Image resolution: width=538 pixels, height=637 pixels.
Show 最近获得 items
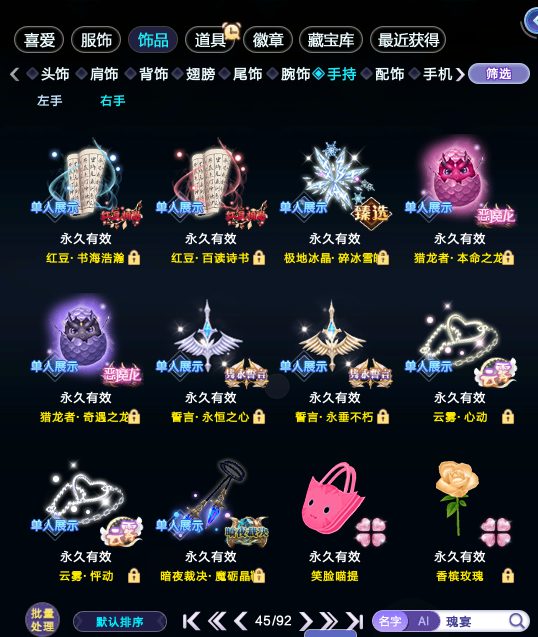coord(408,40)
